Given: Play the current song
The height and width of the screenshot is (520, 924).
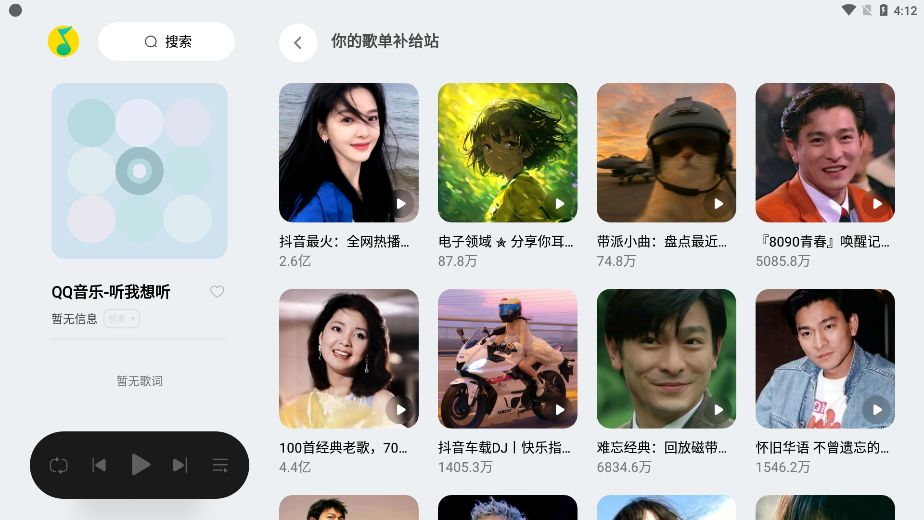Looking at the screenshot, I should (x=140, y=465).
